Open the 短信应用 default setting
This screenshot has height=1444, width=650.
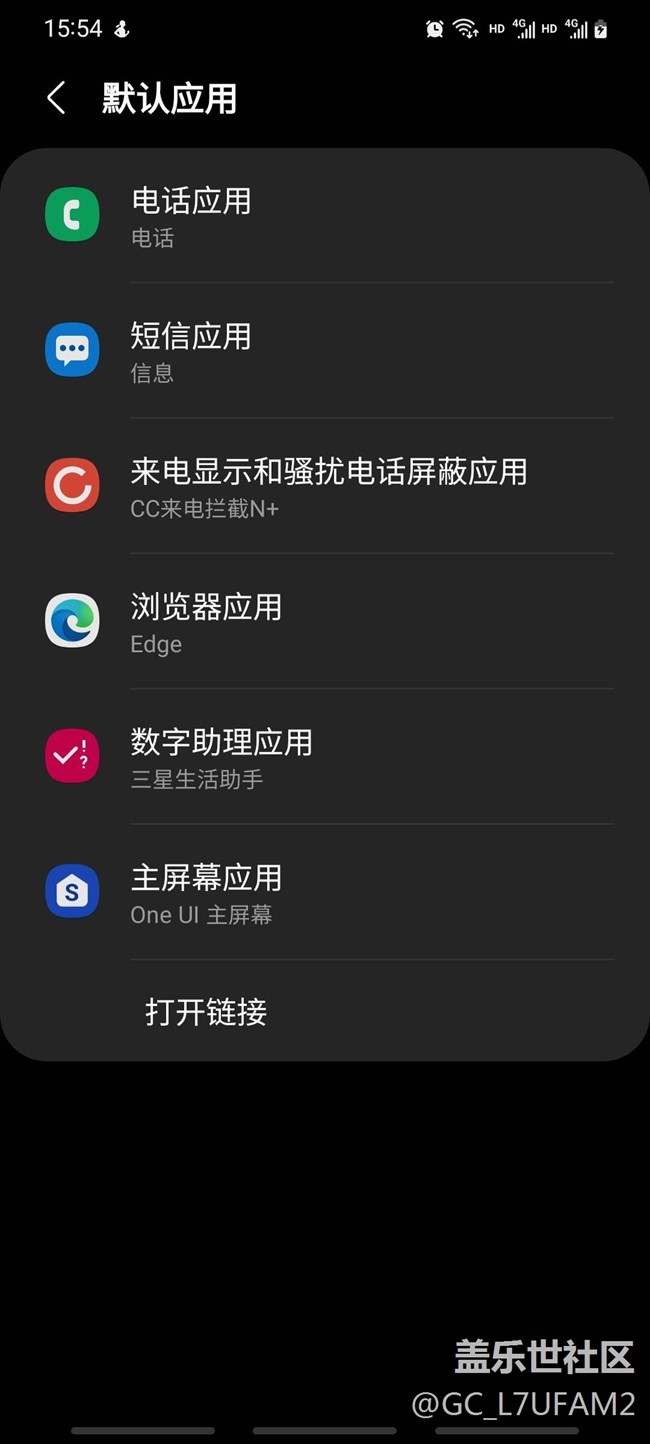coord(325,351)
